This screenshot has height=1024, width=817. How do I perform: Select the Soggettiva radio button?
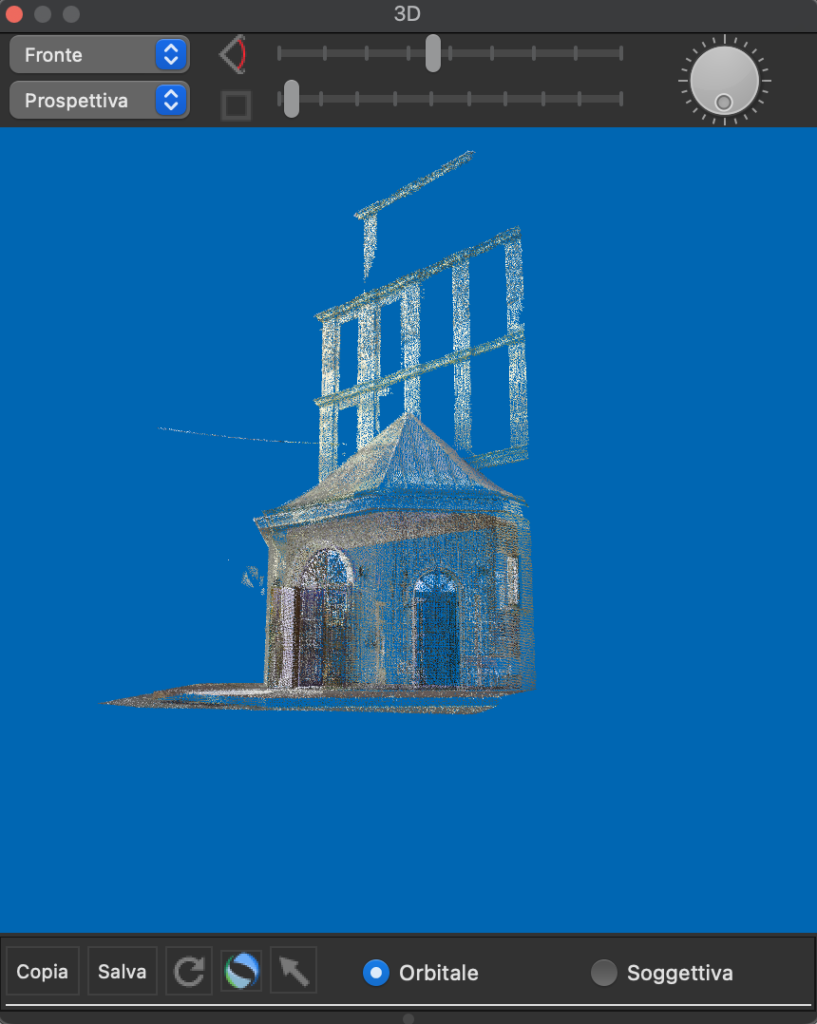coord(604,972)
